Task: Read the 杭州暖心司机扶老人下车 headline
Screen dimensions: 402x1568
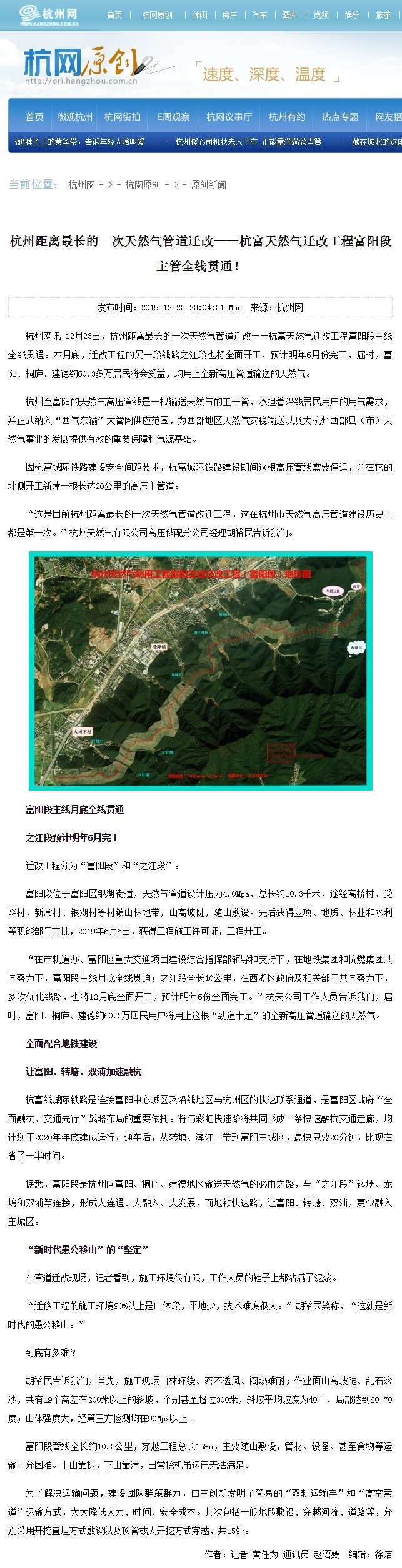Action: [x=248, y=142]
